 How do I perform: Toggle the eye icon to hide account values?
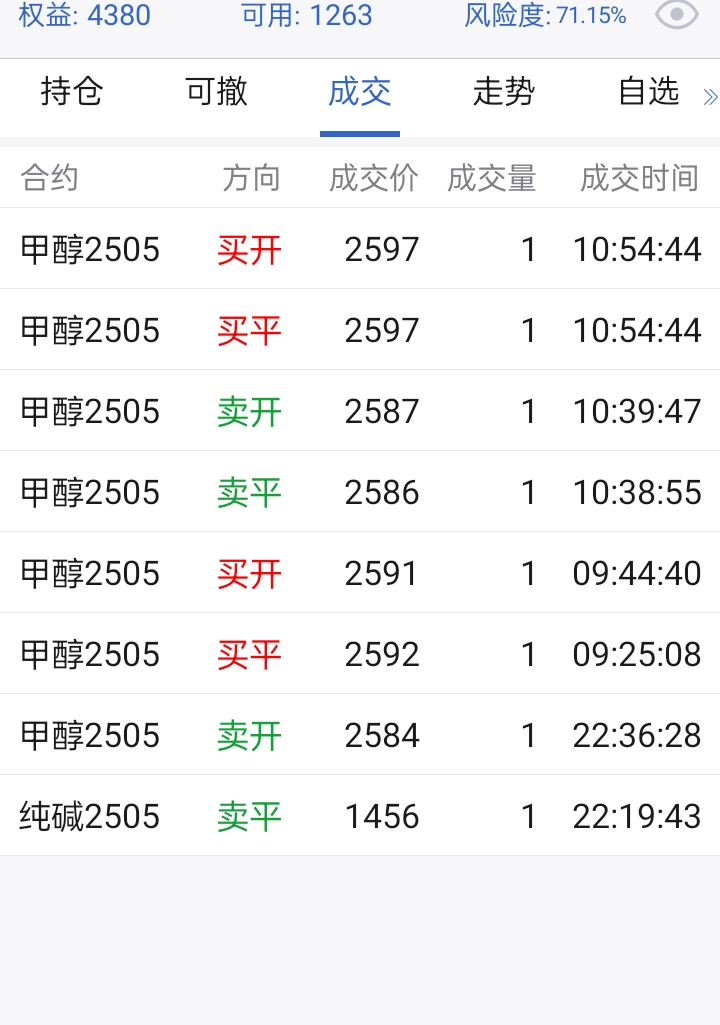coord(676,15)
